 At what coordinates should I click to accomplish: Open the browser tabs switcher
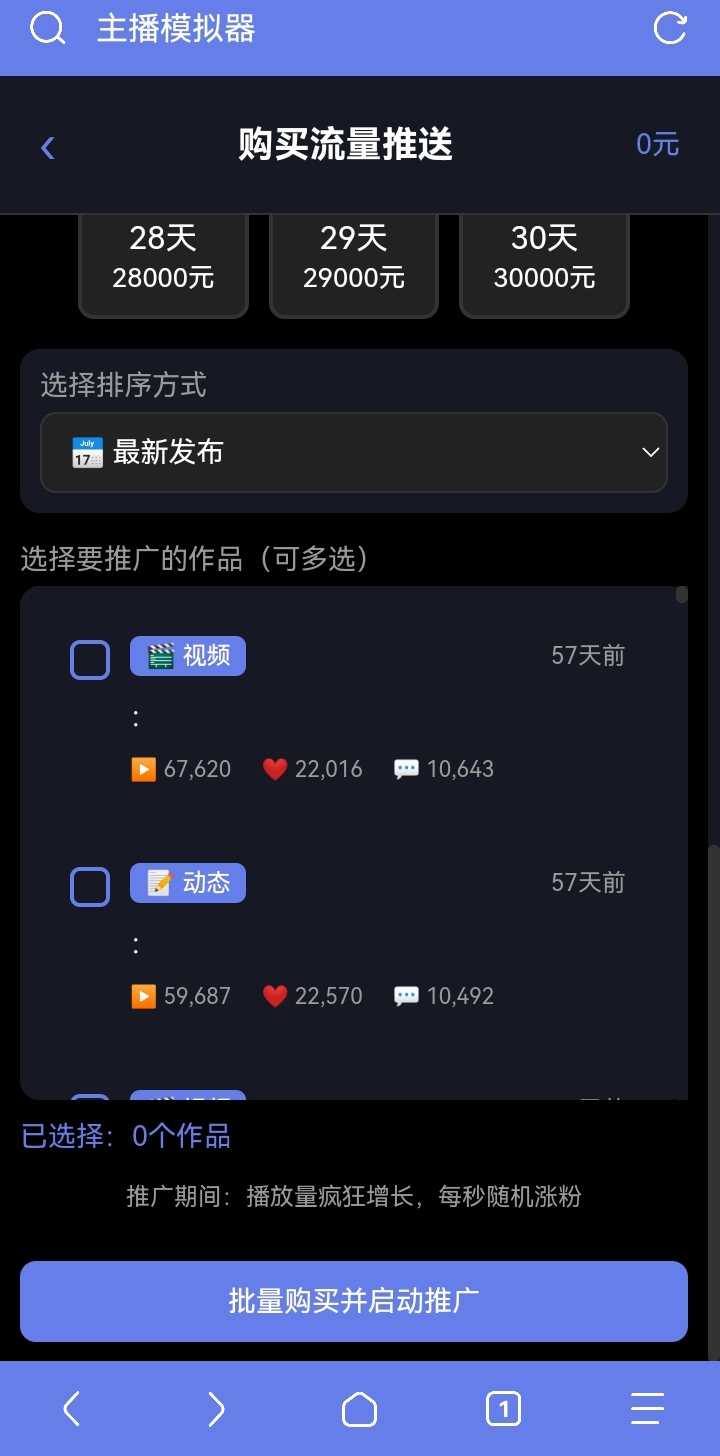tap(503, 1409)
